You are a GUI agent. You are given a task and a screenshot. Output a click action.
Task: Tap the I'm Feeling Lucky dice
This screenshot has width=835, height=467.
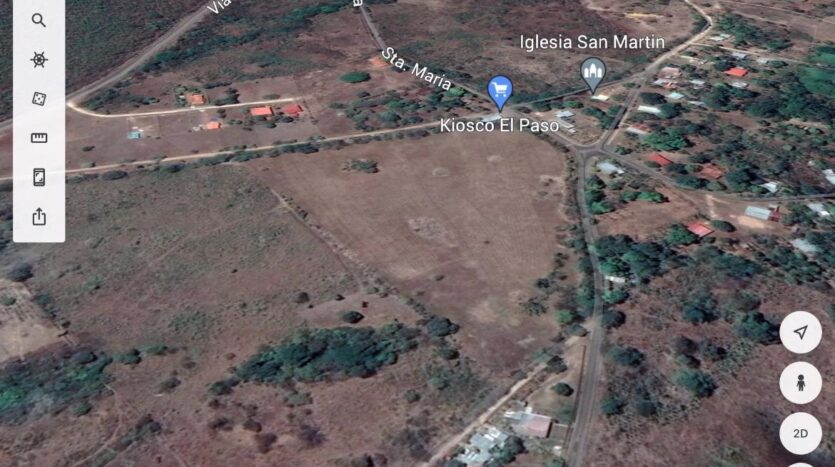pos(39,98)
